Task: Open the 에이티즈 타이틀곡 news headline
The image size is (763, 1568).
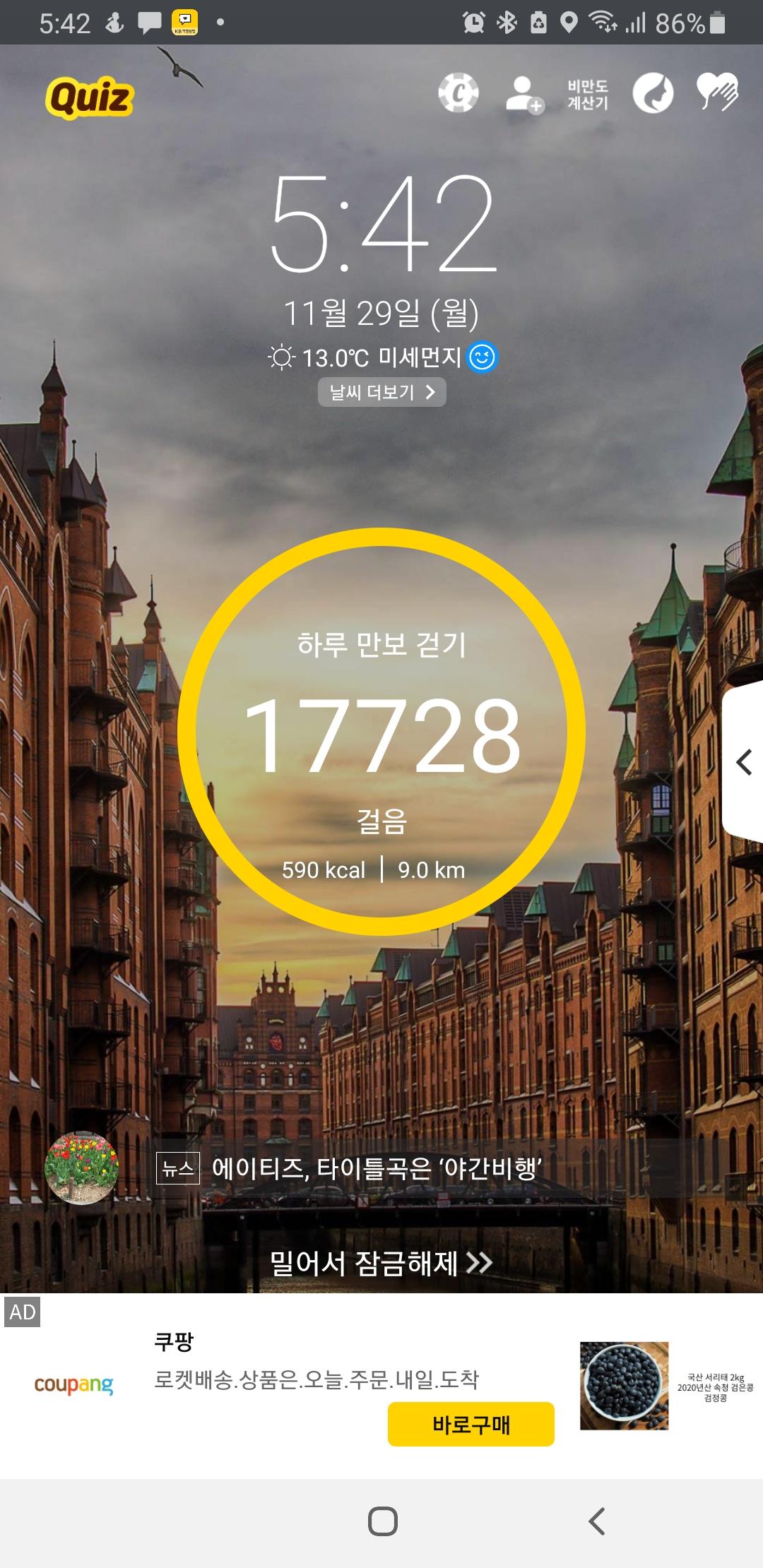Action: [x=377, y=1168]
